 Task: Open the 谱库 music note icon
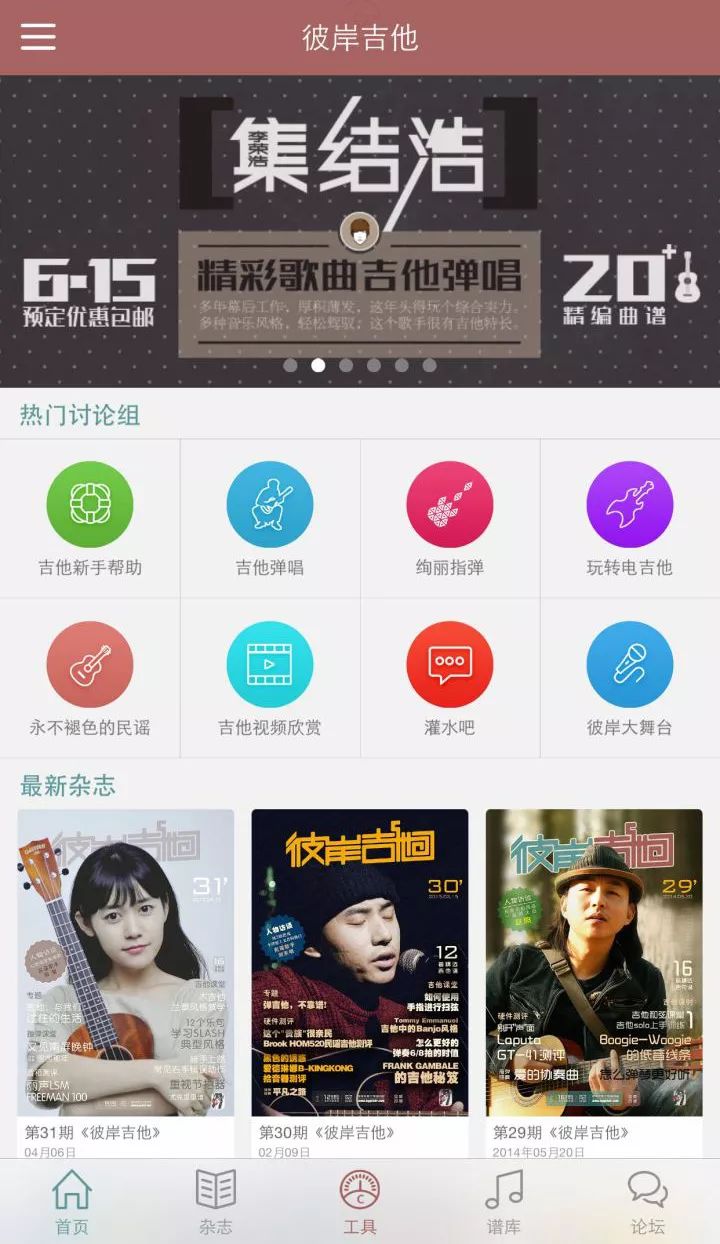click(504, 1192)
